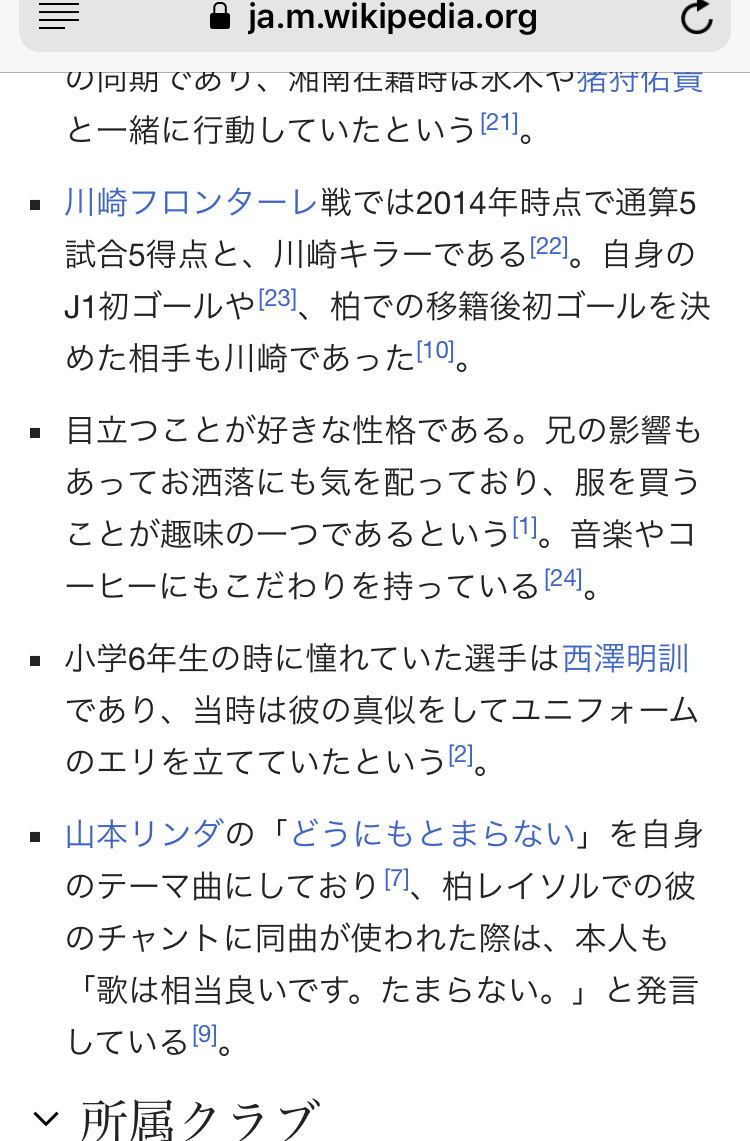Jump to citation [7]
Image resolution: width=750 pixels, height=1141 pixels.
(397, 879)
